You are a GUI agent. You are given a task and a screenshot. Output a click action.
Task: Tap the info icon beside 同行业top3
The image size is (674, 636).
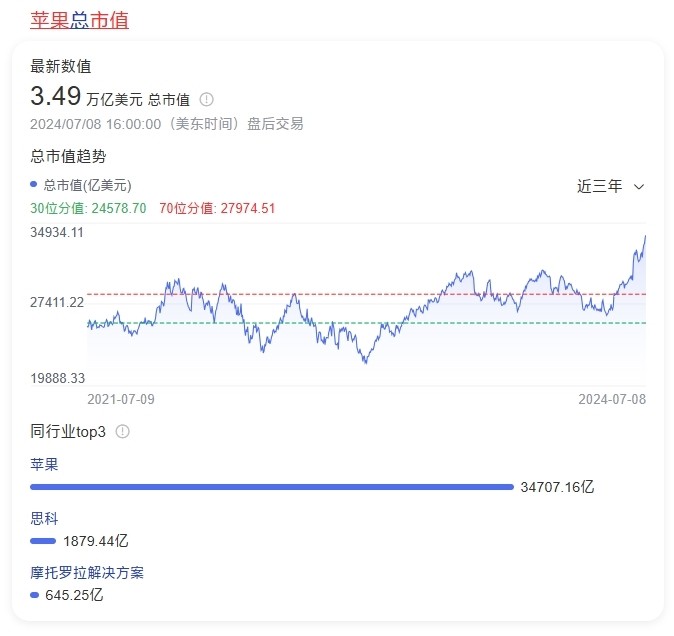(x=123, y=432)
